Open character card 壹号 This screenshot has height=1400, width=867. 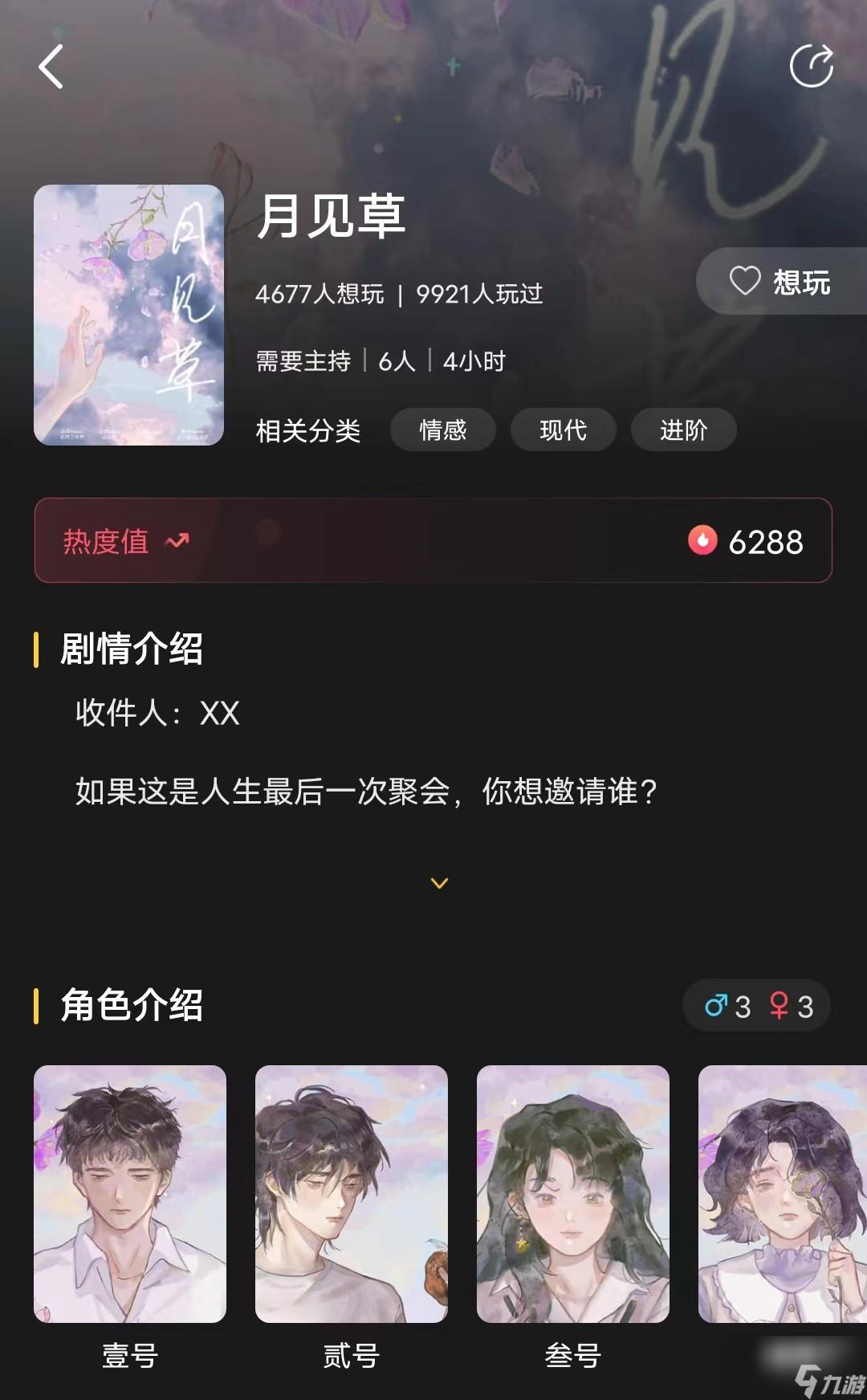130,1194
